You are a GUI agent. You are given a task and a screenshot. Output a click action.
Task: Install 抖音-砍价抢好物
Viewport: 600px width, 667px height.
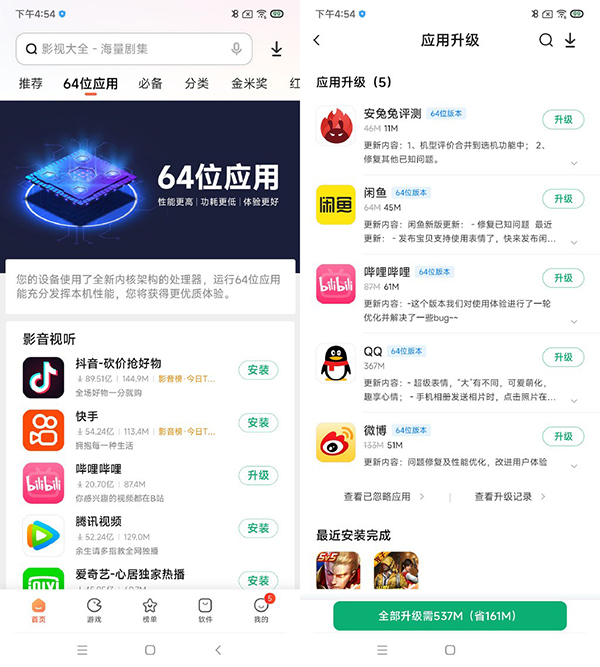click(258, 370)
